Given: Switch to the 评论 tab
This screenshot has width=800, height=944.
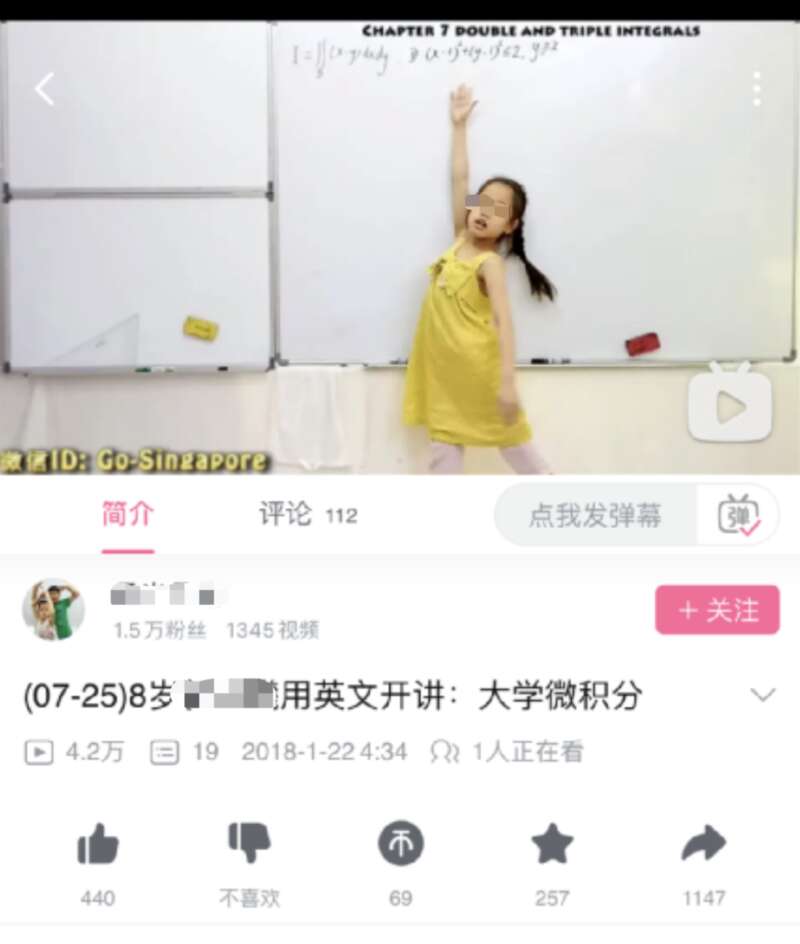Looking at the screenshot, I should [x=307, y=515].
